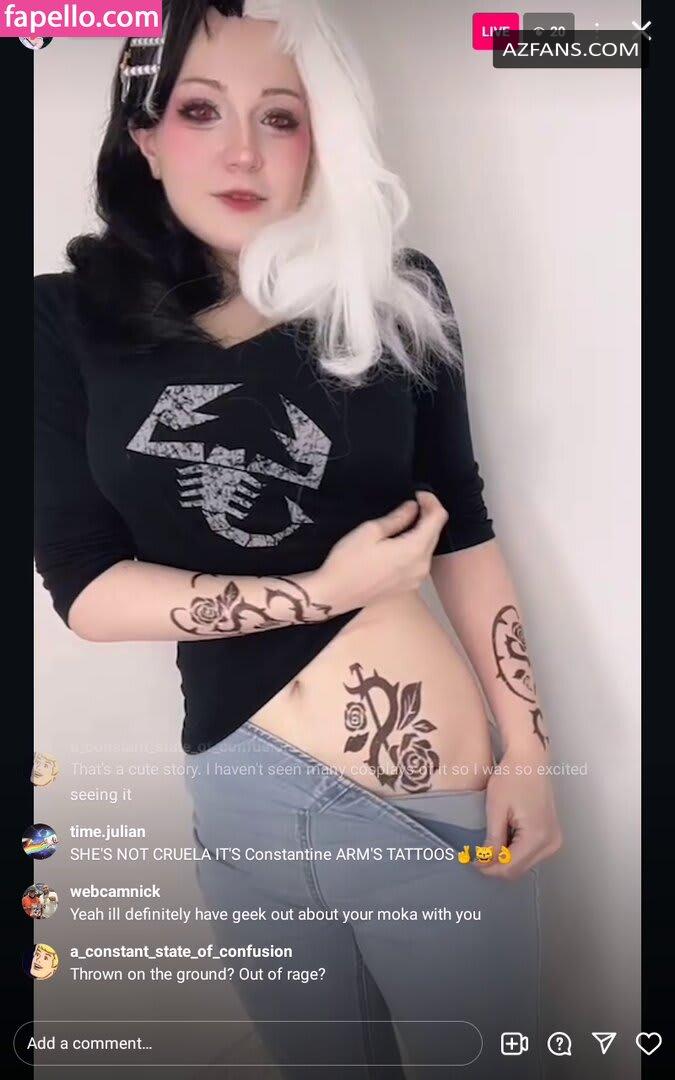Image resolution: width=675 pixels, height=1080 pixels.
Task: Open the question icon to ask a question
Action: (559, 1043)
